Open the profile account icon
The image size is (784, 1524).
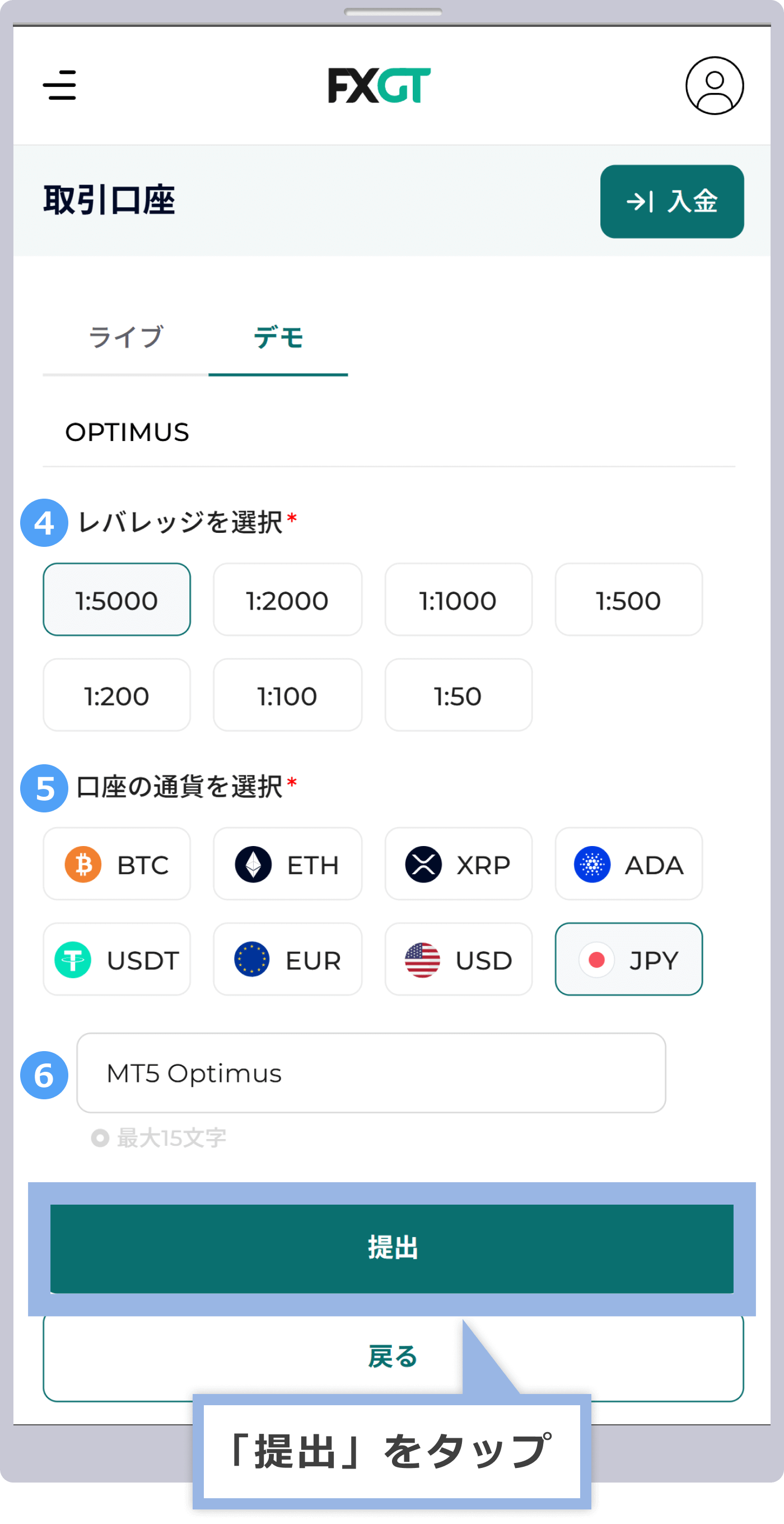click(713, 86)
